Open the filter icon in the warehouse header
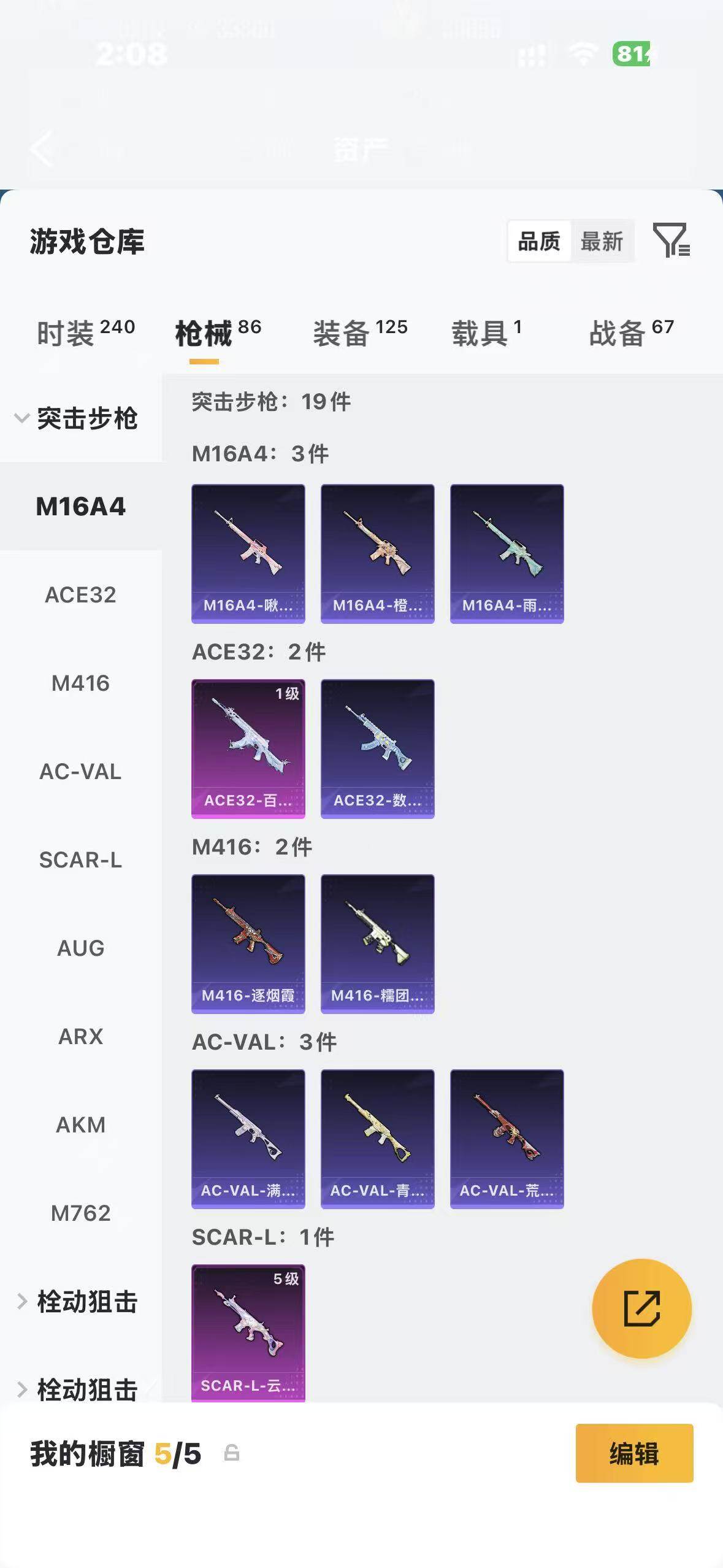The image size is (723, 1568). 671,240
